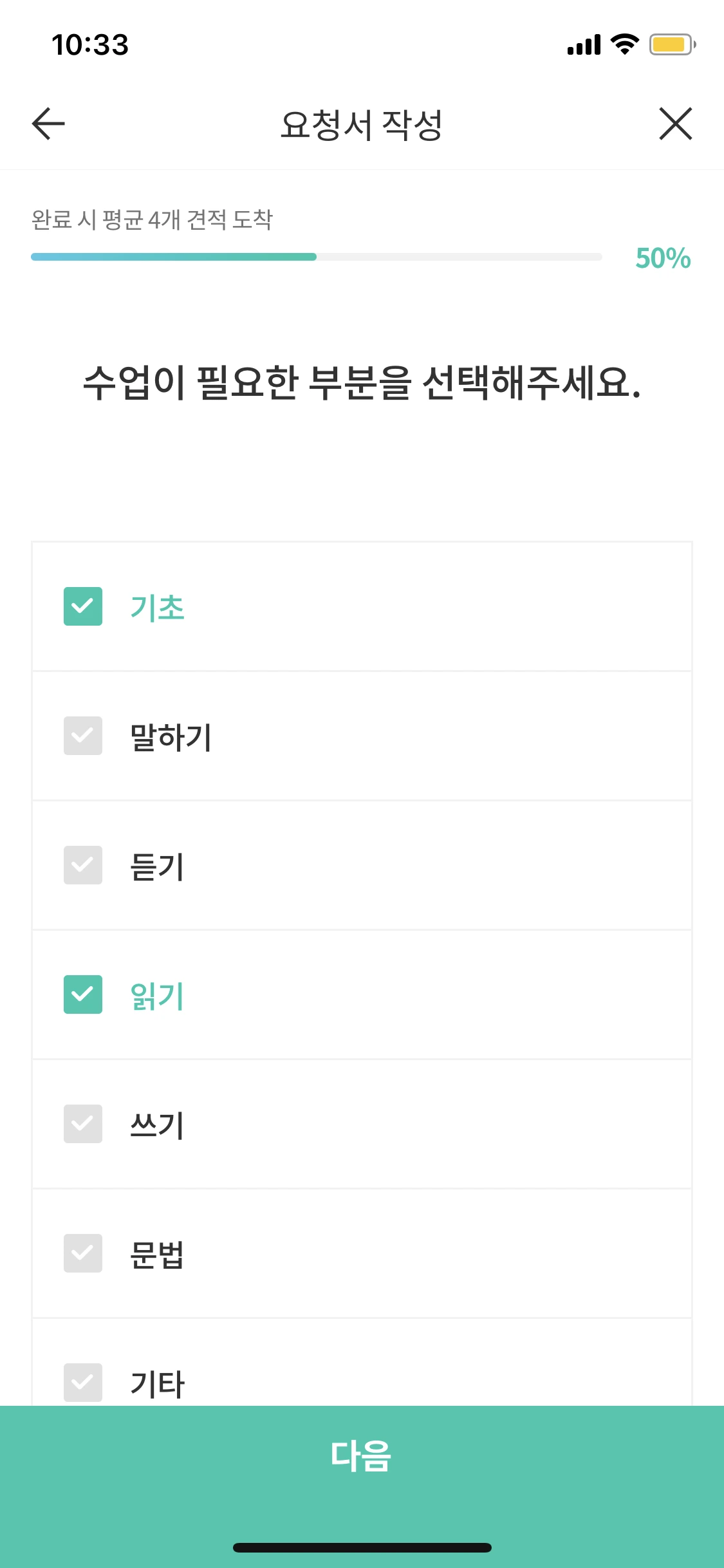Tap the 다음 button
Image resolution: width=724 pixels, height=1568 pixels.
click(362, 1453)
